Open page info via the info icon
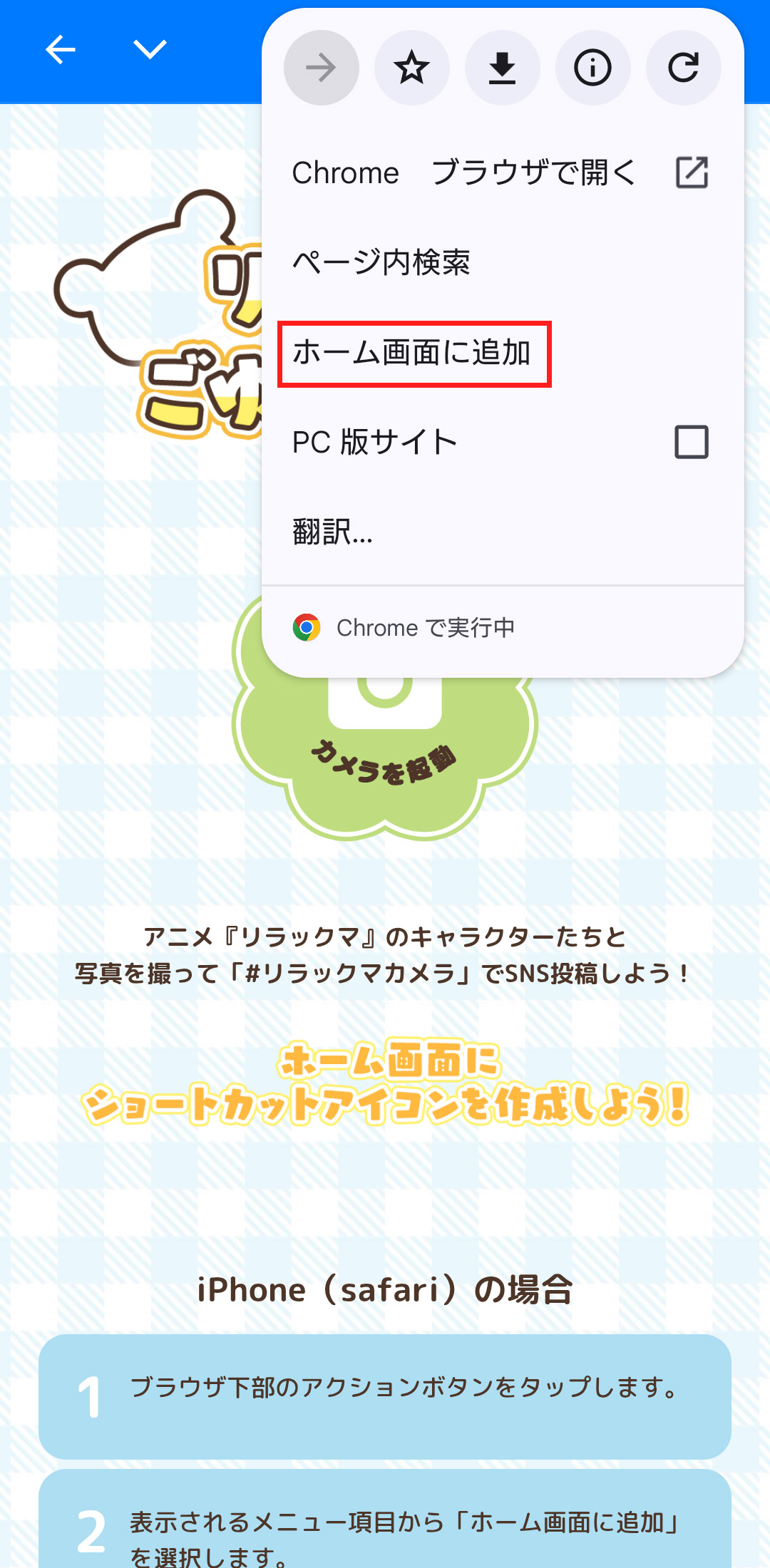This screenshot has height=1568, width=770. coord(592,68)
